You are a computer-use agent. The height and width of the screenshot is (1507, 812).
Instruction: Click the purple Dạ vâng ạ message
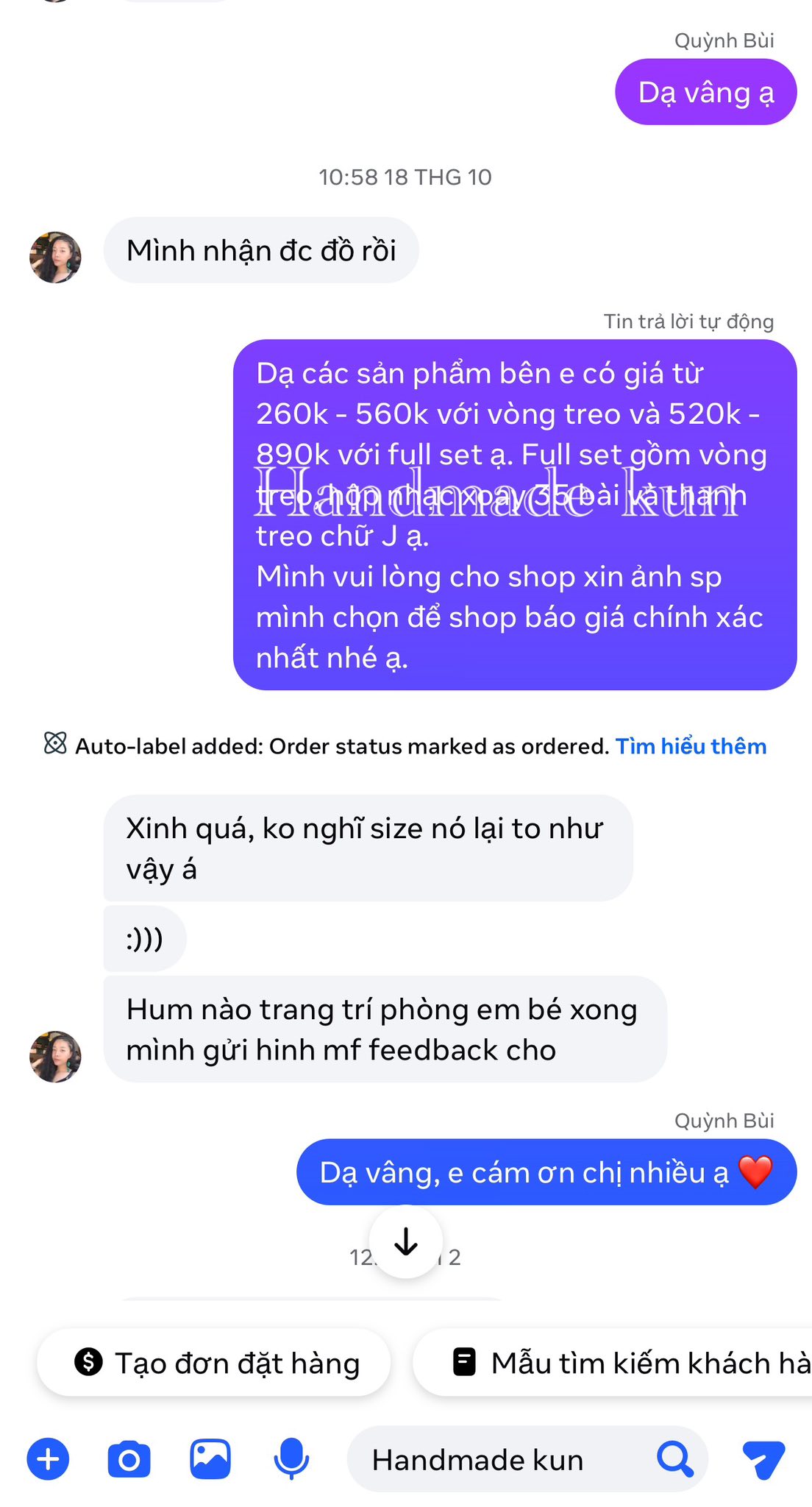click(x=705, y=92)
